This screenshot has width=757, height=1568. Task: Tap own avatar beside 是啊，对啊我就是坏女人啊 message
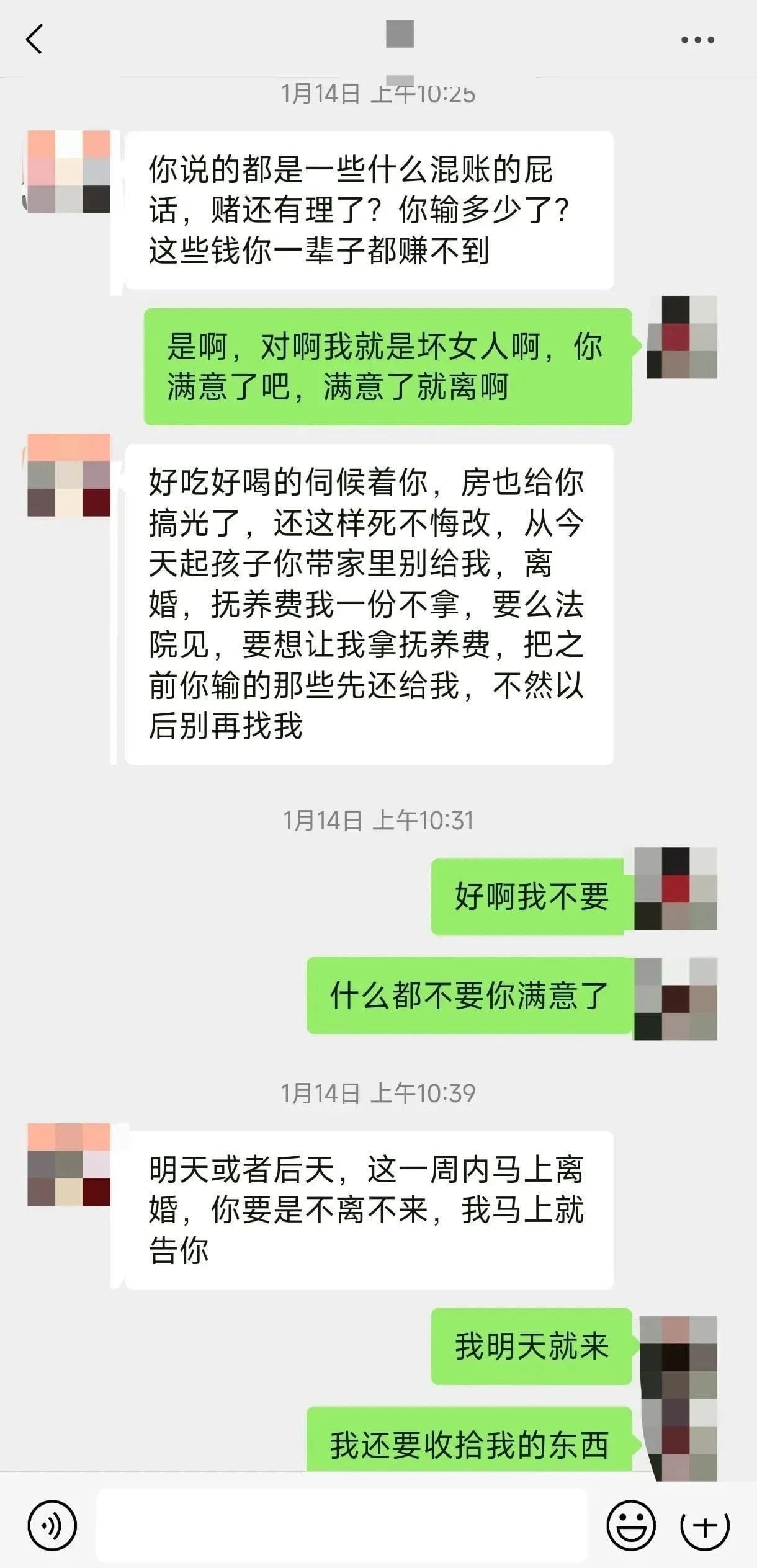click(682, 337)
